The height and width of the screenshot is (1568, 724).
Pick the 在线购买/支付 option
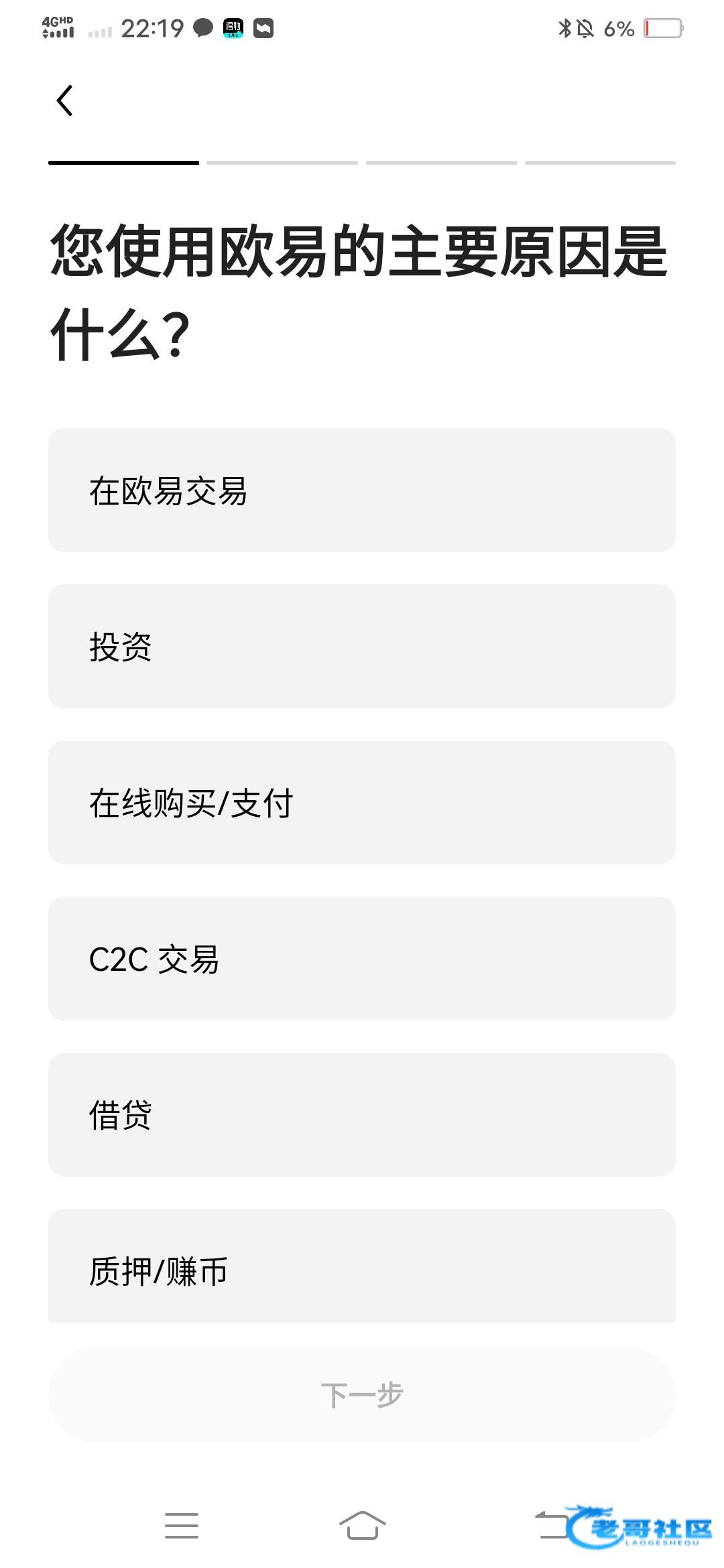(362, 802)
